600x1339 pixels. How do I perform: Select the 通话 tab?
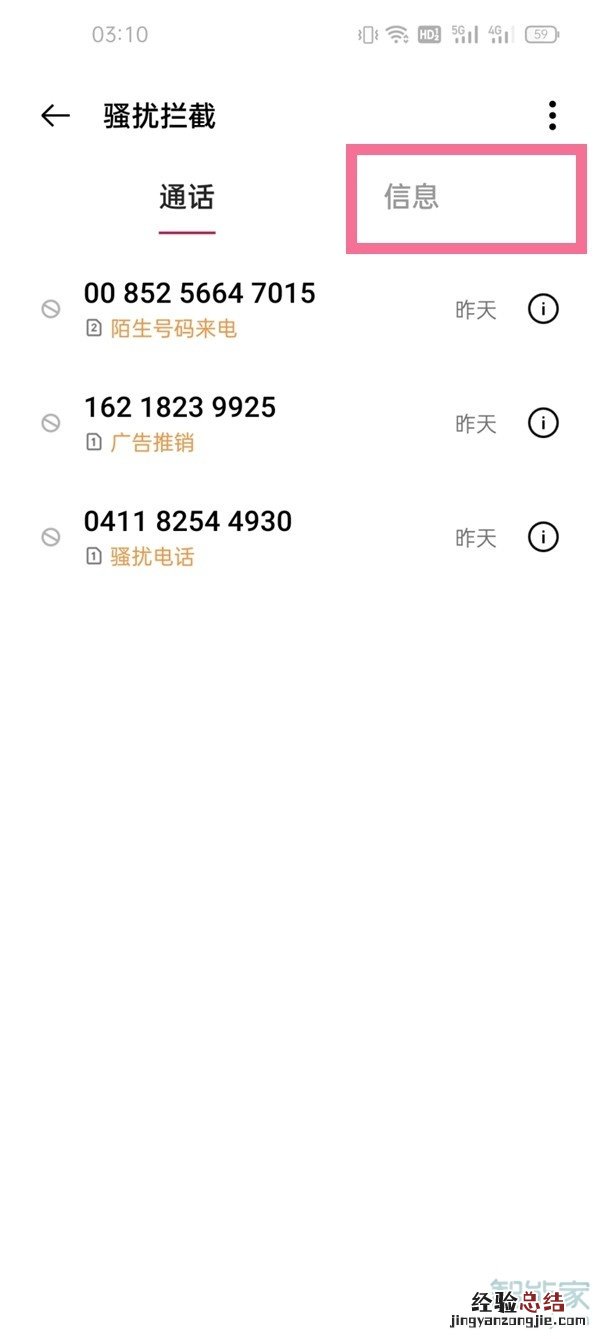[187, 197]
